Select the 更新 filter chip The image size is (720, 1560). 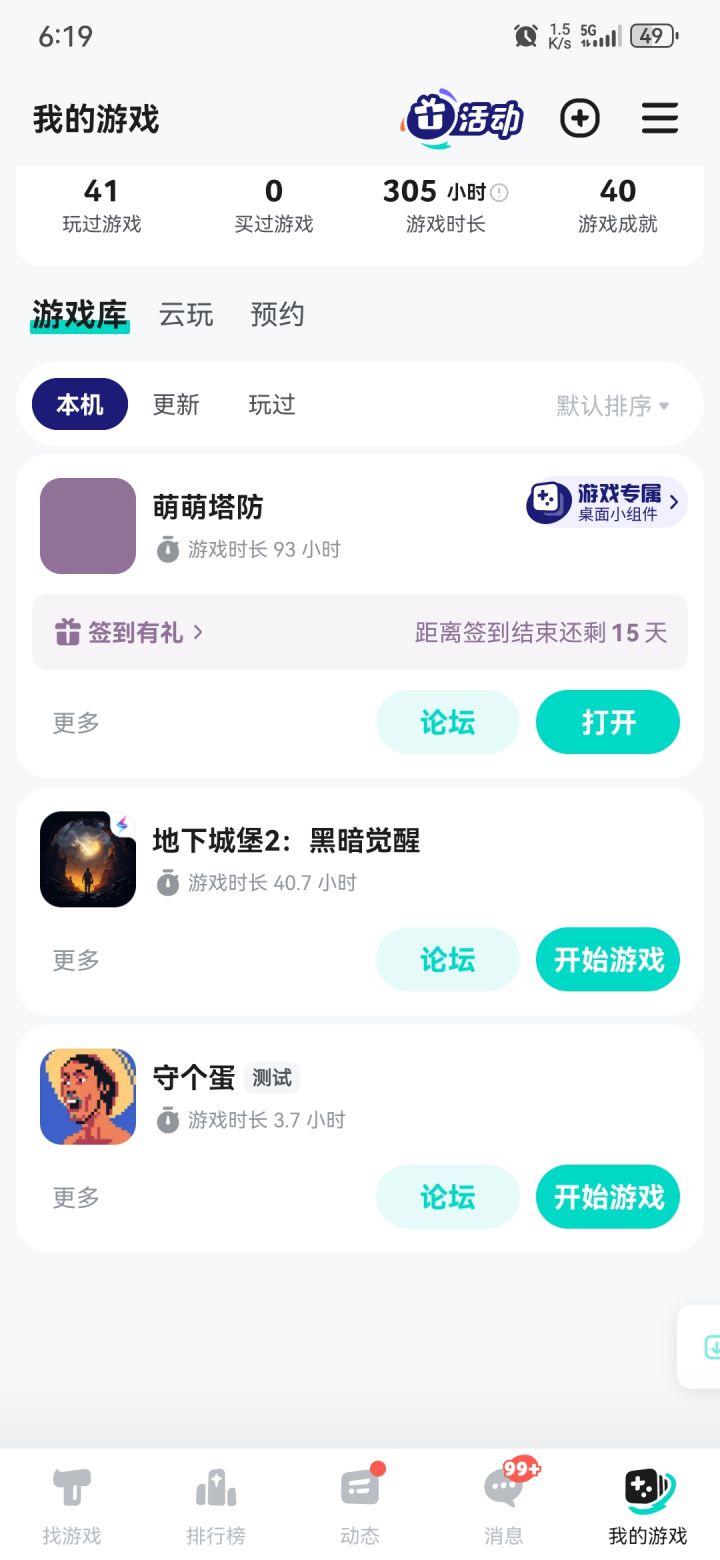click(176, 405)
